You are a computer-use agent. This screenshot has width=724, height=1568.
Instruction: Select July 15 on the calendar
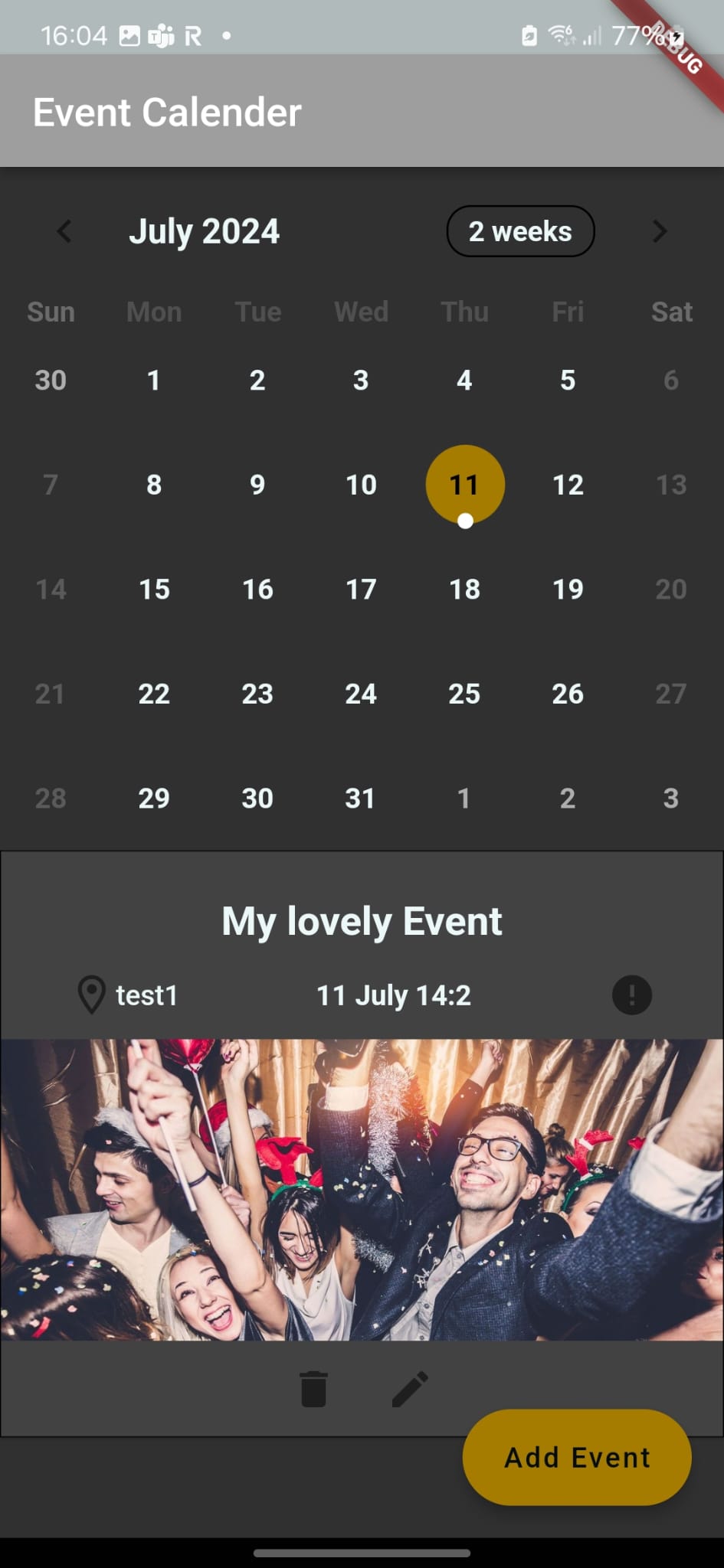[154, 590]
